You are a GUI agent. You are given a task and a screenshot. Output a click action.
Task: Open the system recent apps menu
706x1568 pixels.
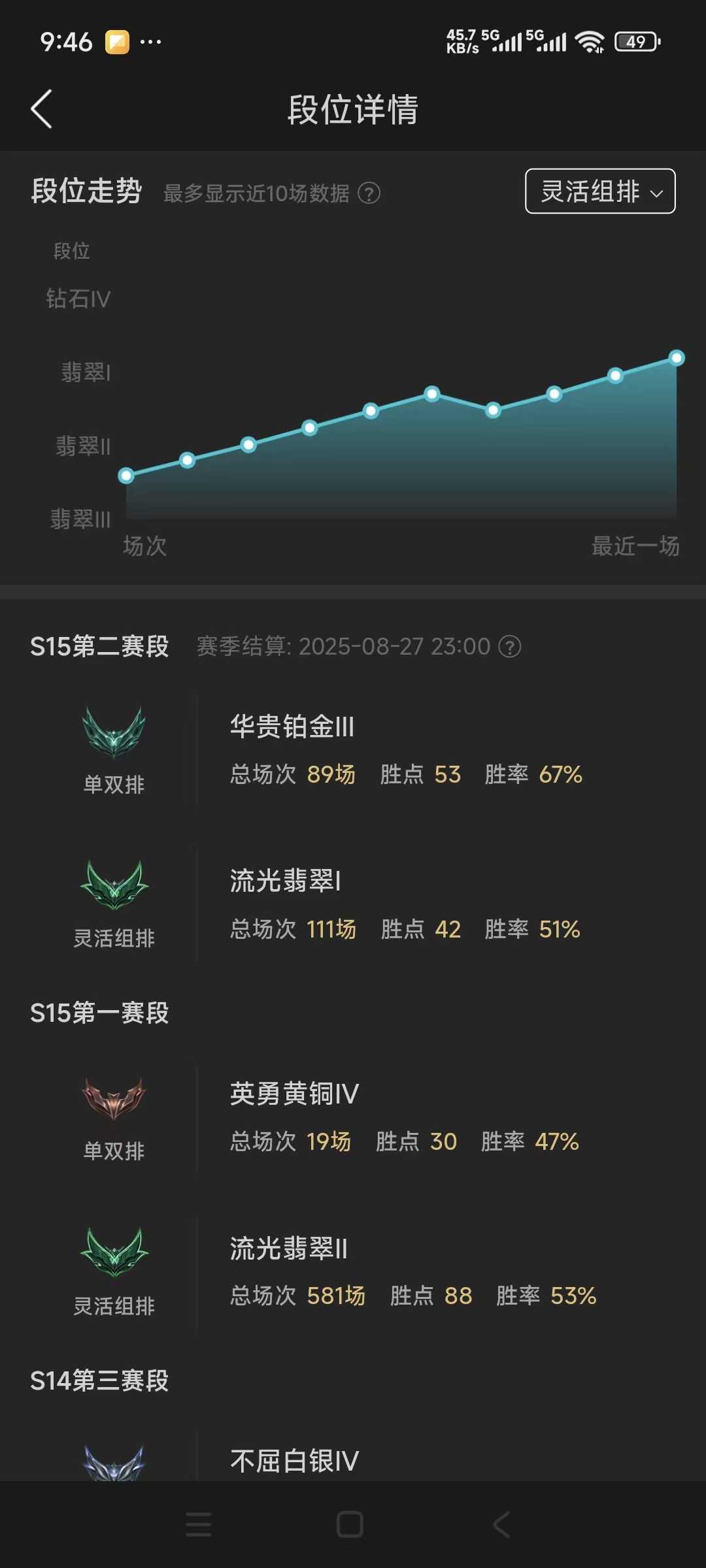pyautogui.click(x=199, y=1524)
